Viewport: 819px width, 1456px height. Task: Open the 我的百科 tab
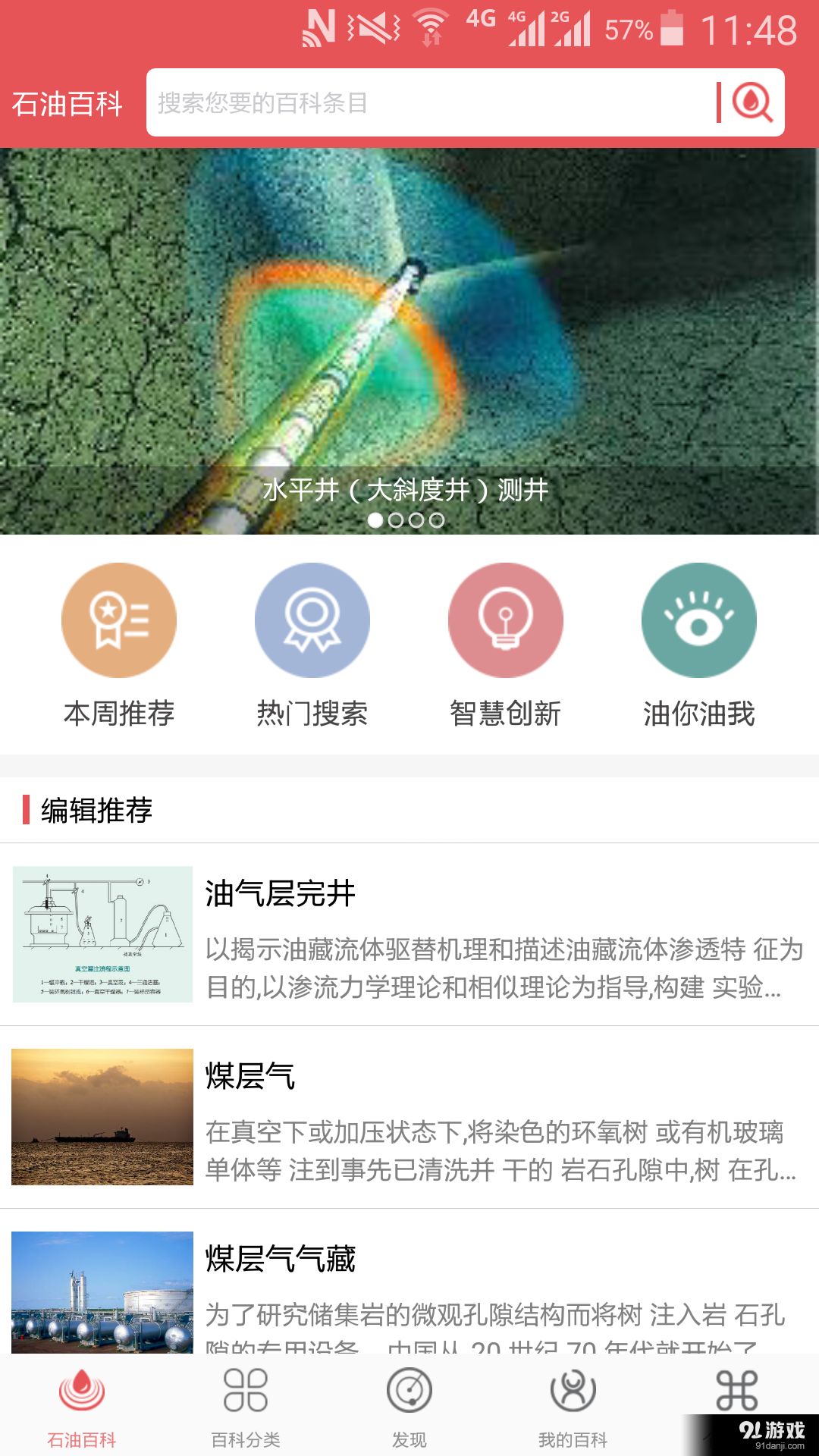pyautogui.click(x=573, y=1407)
